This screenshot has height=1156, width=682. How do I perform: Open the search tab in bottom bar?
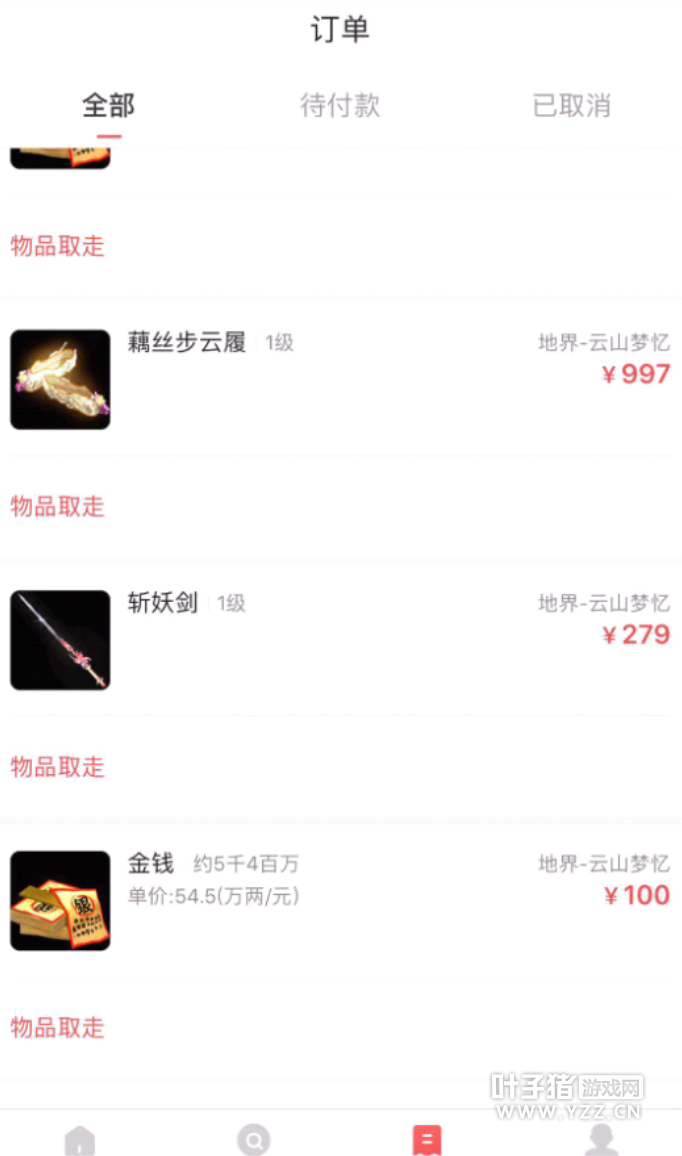coord(254,1139)
